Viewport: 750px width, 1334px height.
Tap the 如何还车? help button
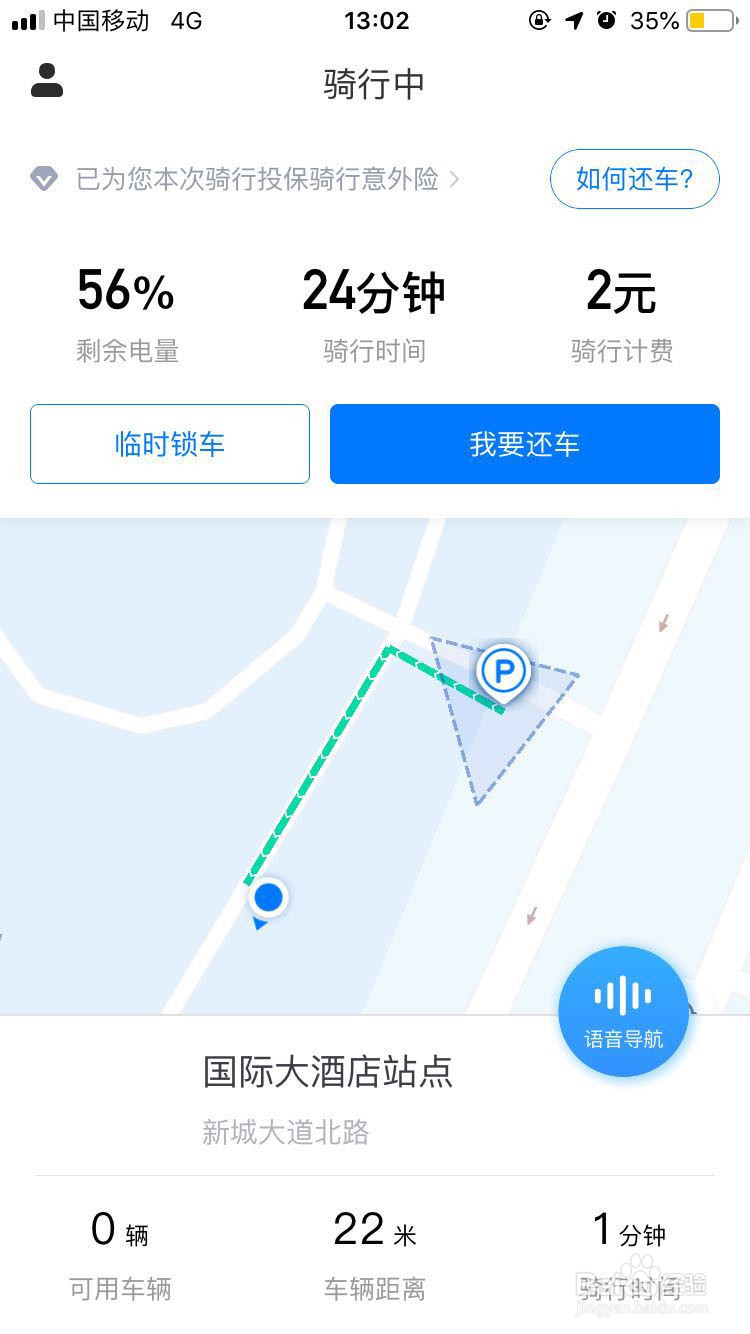(634, 179)
